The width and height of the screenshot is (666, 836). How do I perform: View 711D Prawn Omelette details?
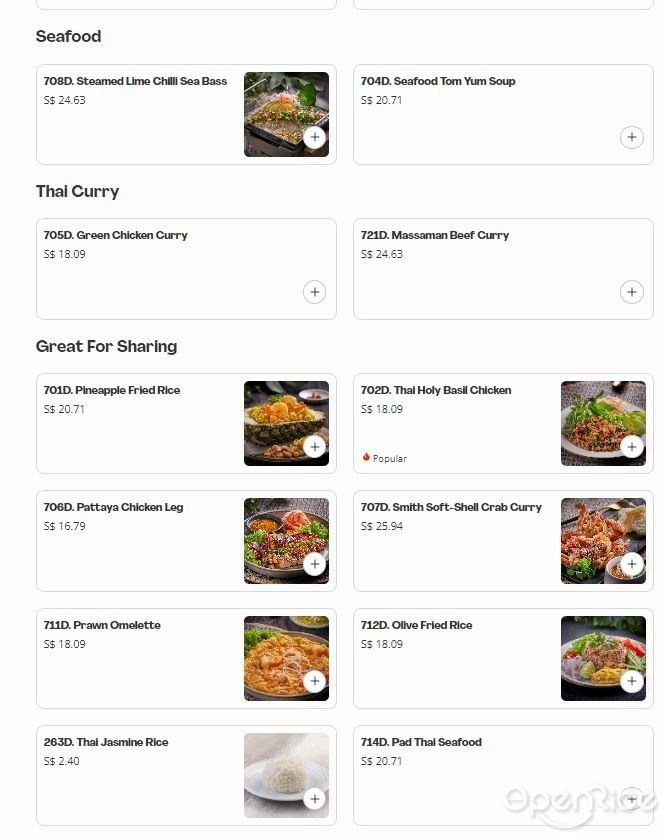pos(102,626)
